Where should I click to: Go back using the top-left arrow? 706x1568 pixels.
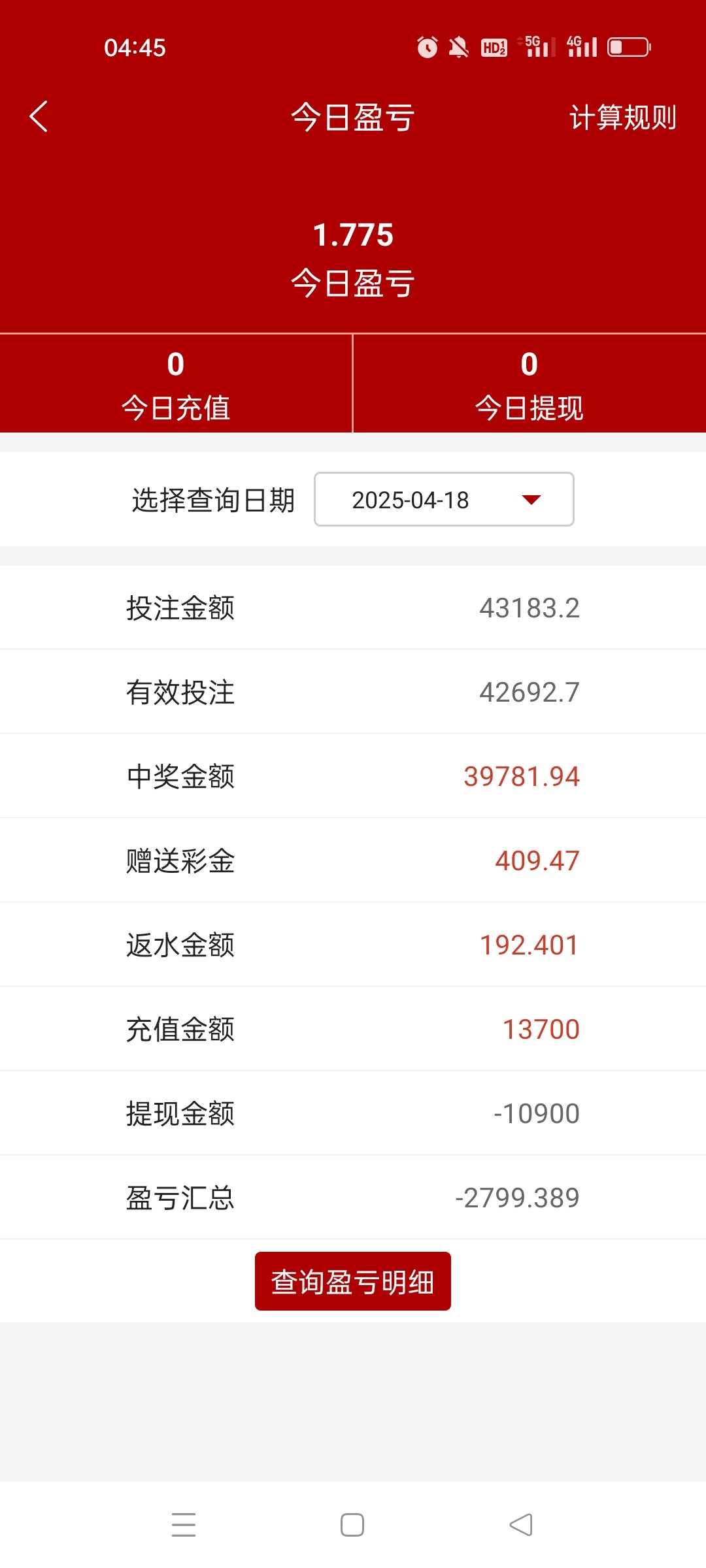tap(39, 117)
